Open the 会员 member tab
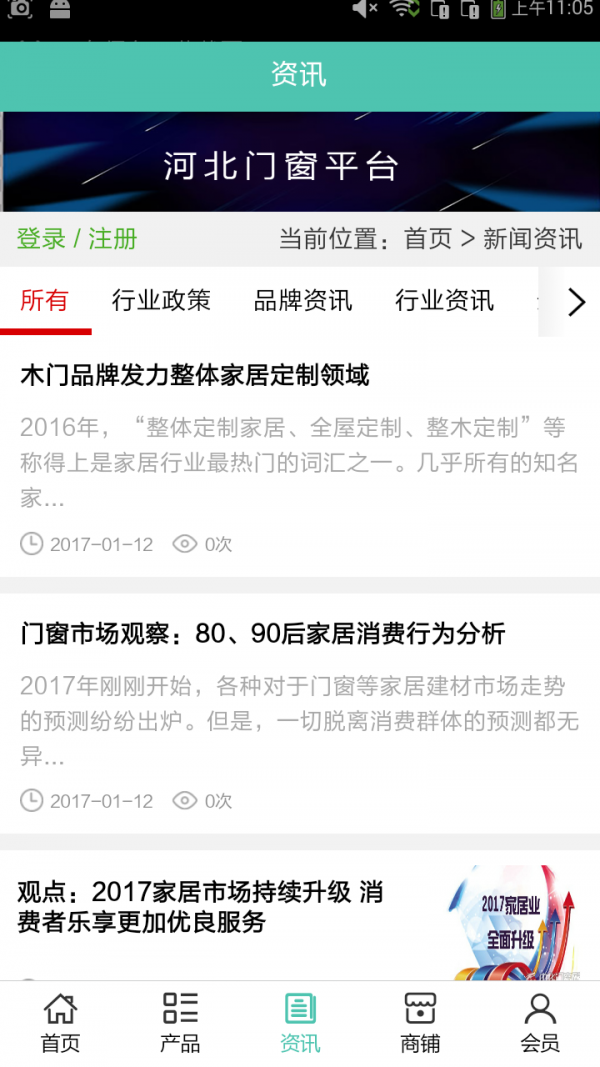The width and height of the screenshot is (600, 1067). pos(540,1023)
